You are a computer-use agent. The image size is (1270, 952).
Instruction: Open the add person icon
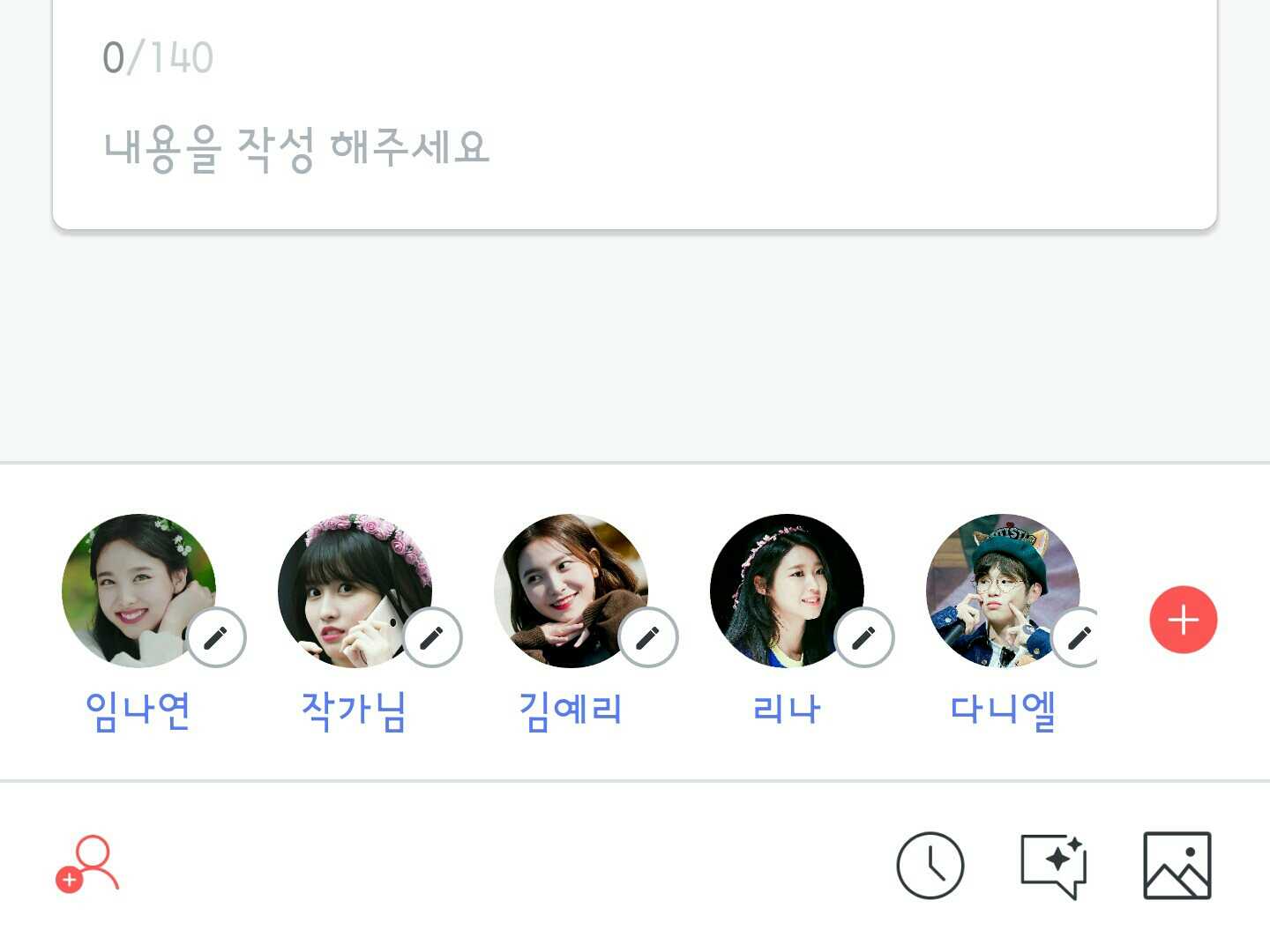click(x=87, y=864)
